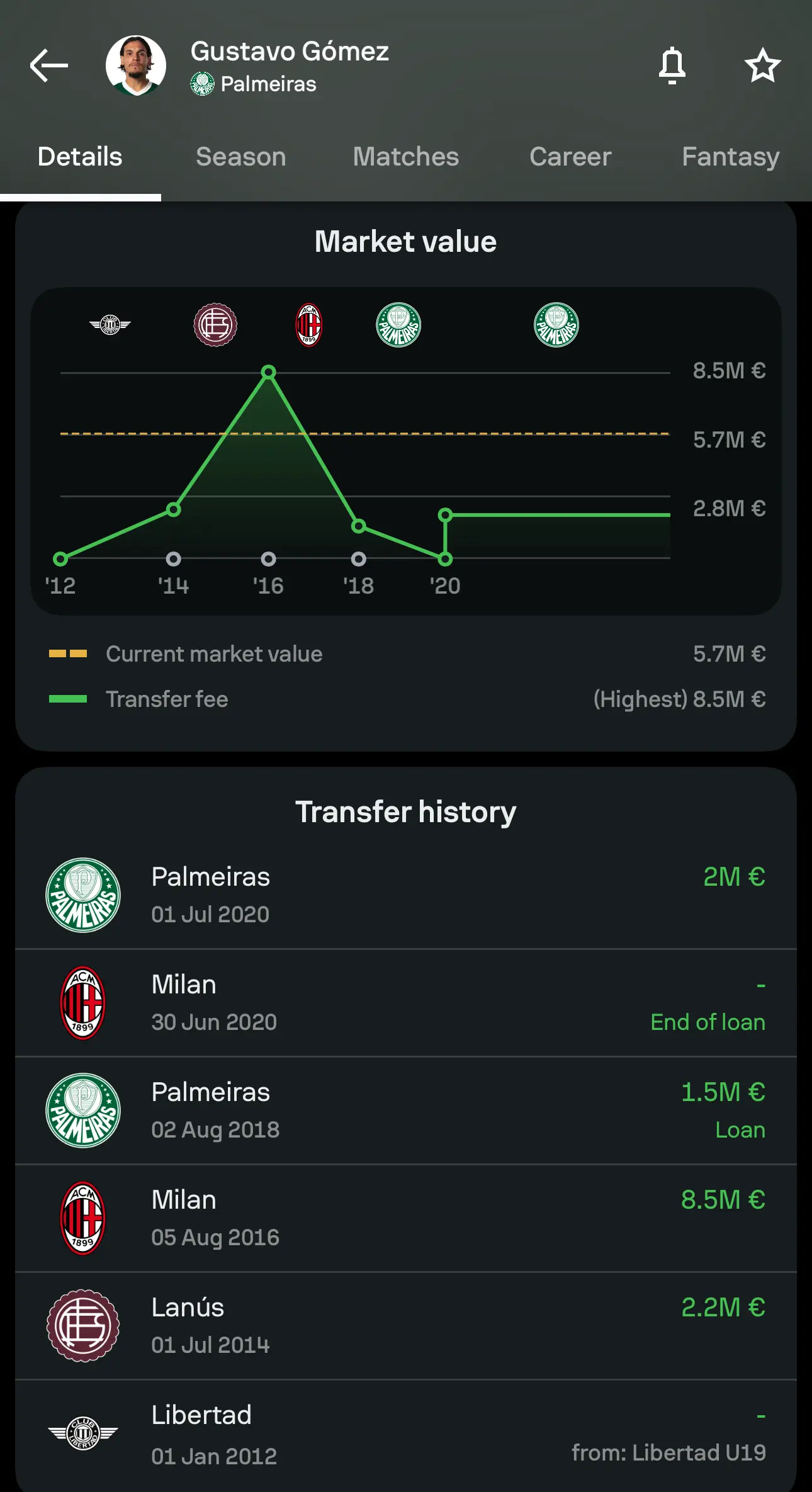Enable notifications with the bell icon

point(672,65)
